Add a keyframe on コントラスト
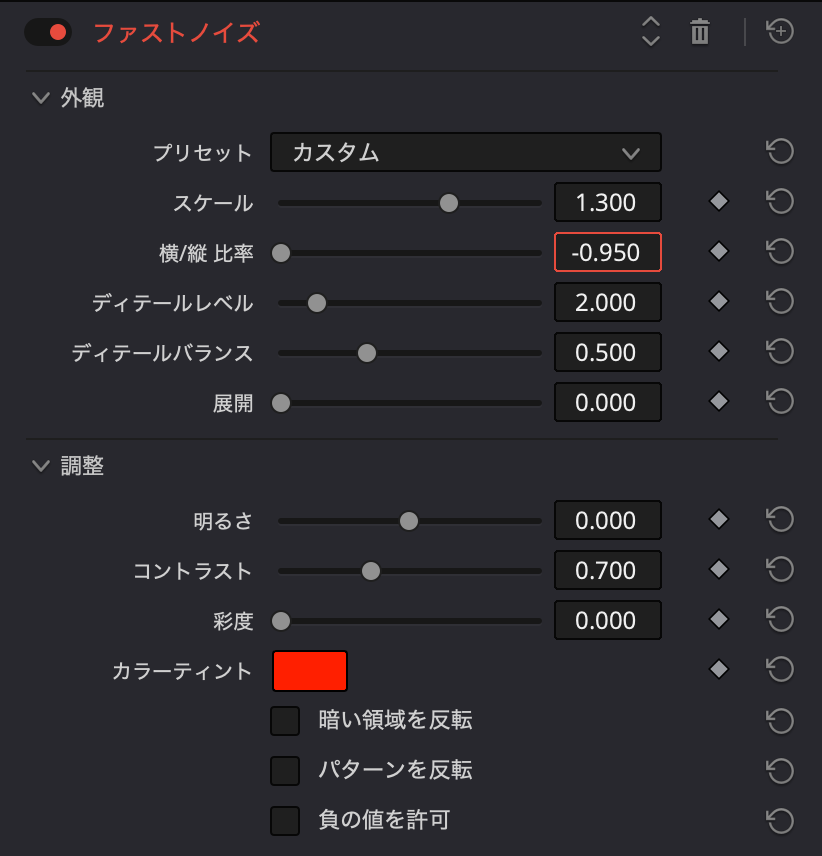The height and width of the screenshot is (856, 822). click(718, 570)
